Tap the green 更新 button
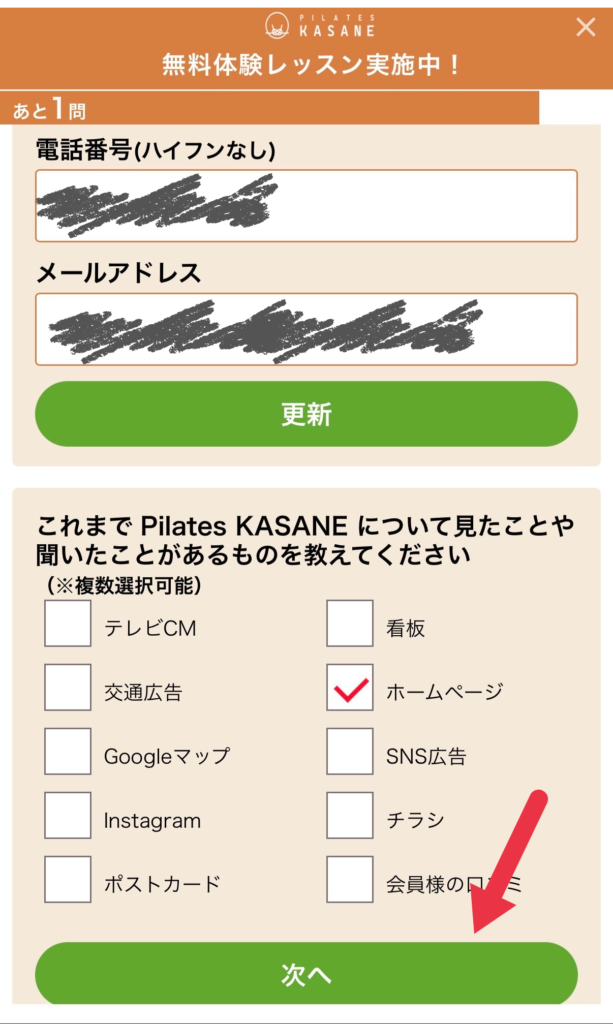Image resolution: width=613 pixels, height=1024 pixels. click(306, 414)
